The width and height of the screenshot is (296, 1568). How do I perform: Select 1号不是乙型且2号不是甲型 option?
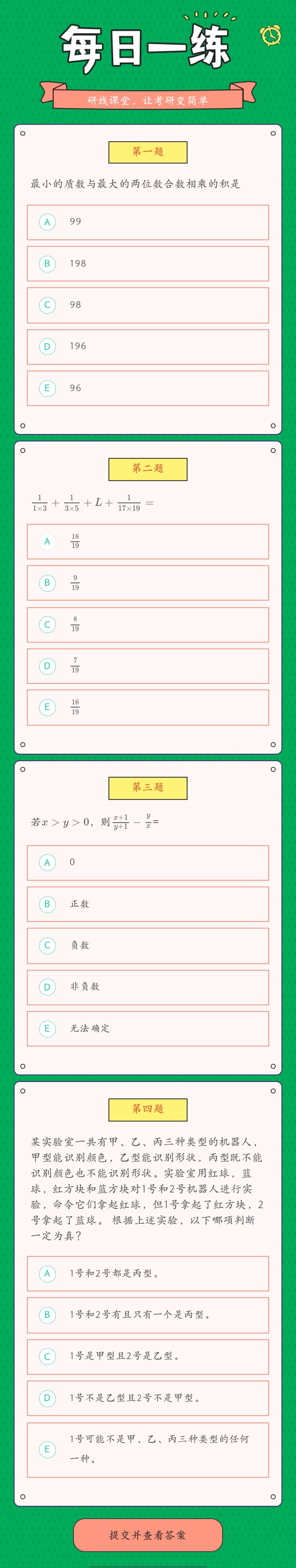(148, 1398)
